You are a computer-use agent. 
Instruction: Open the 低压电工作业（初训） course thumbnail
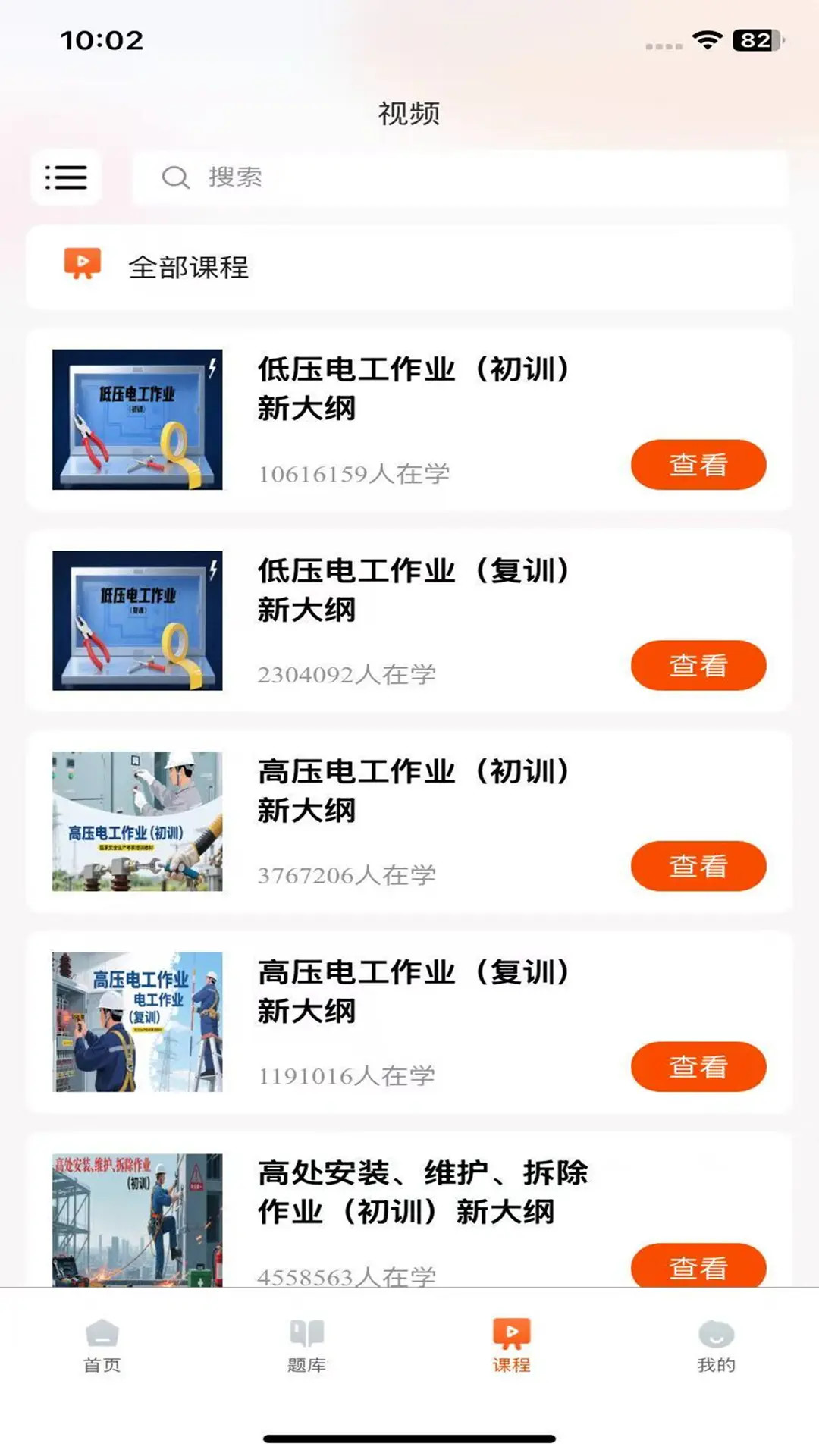[137, 419]
